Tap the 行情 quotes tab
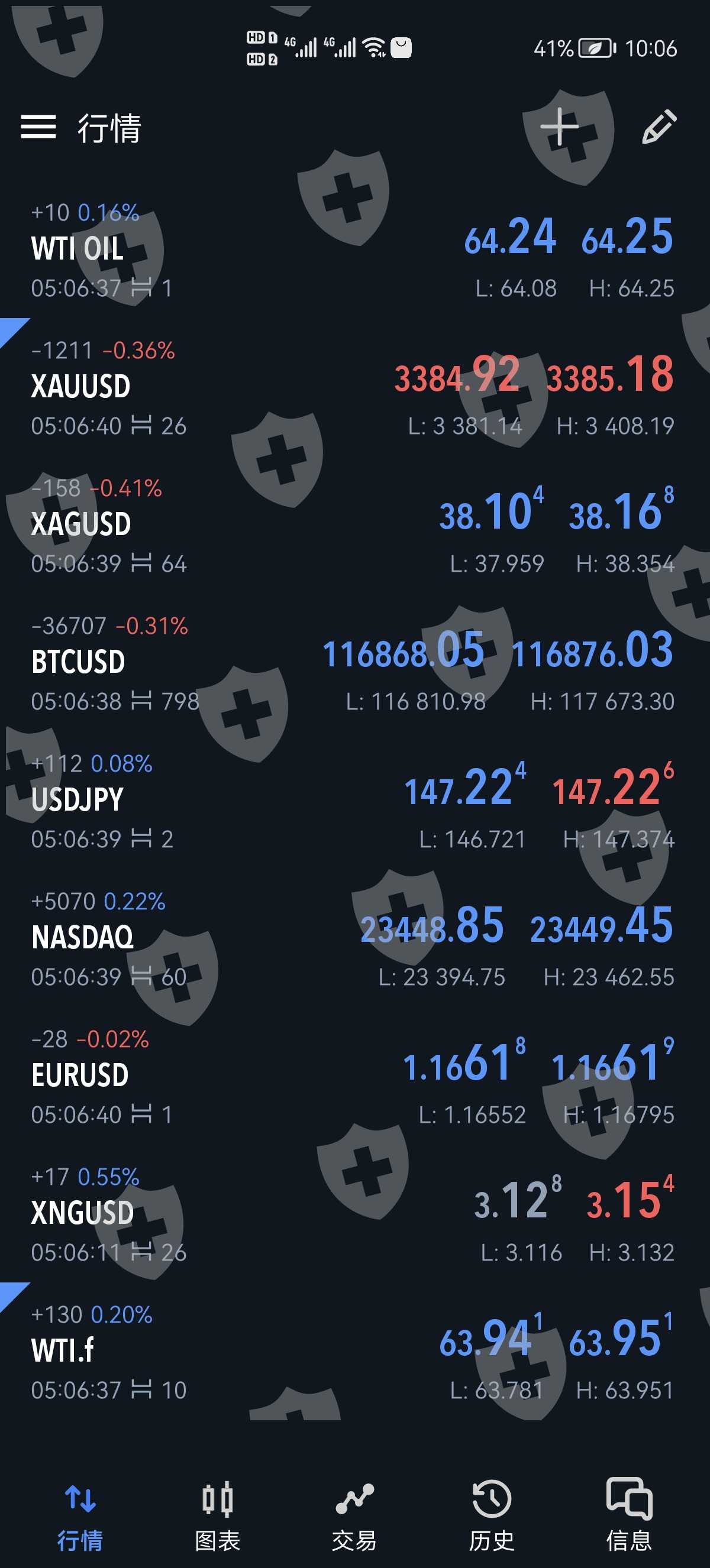 [x=80, y=1514]
